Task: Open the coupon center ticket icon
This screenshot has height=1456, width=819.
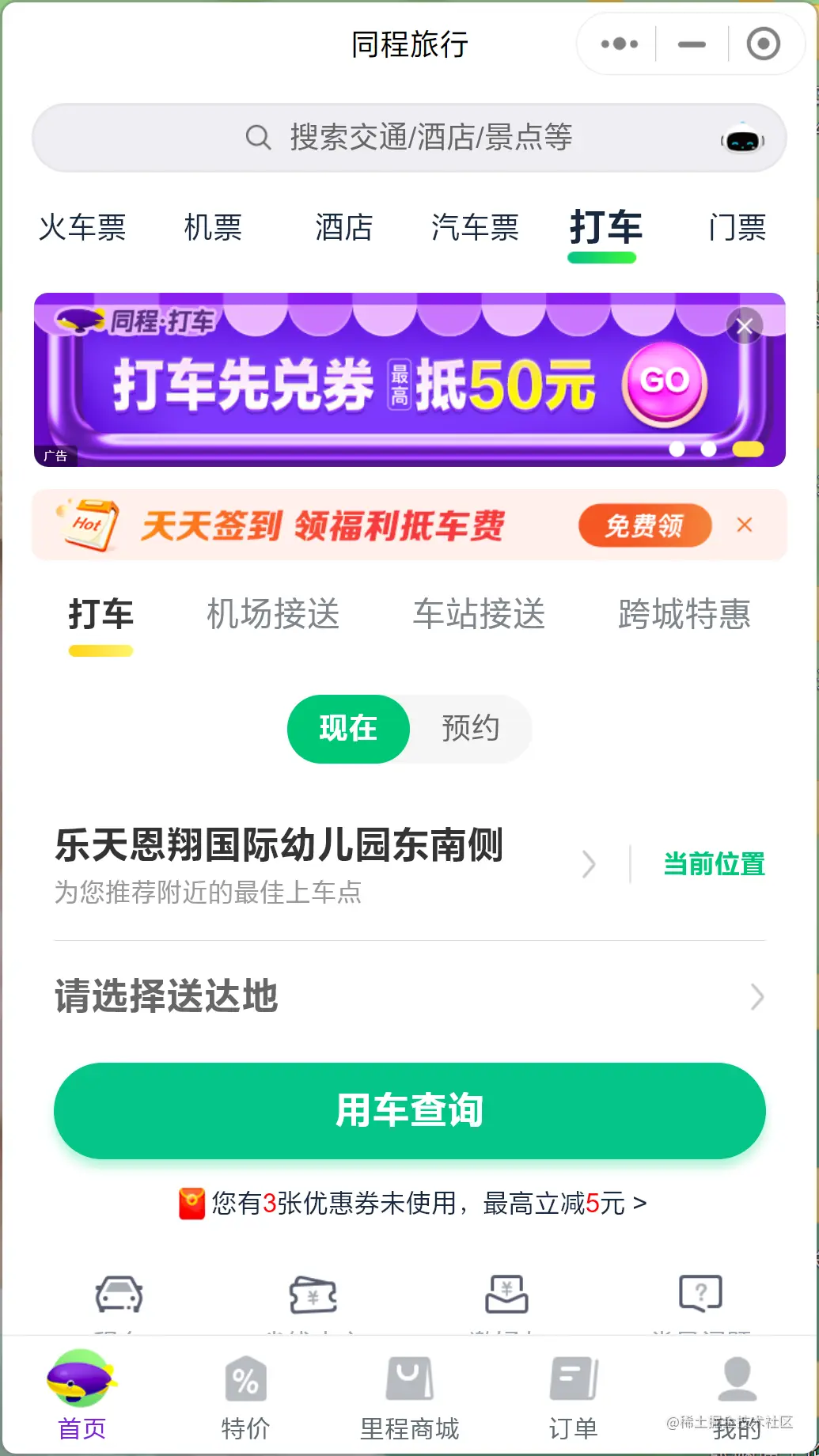Action: [x=314, y=1295]
